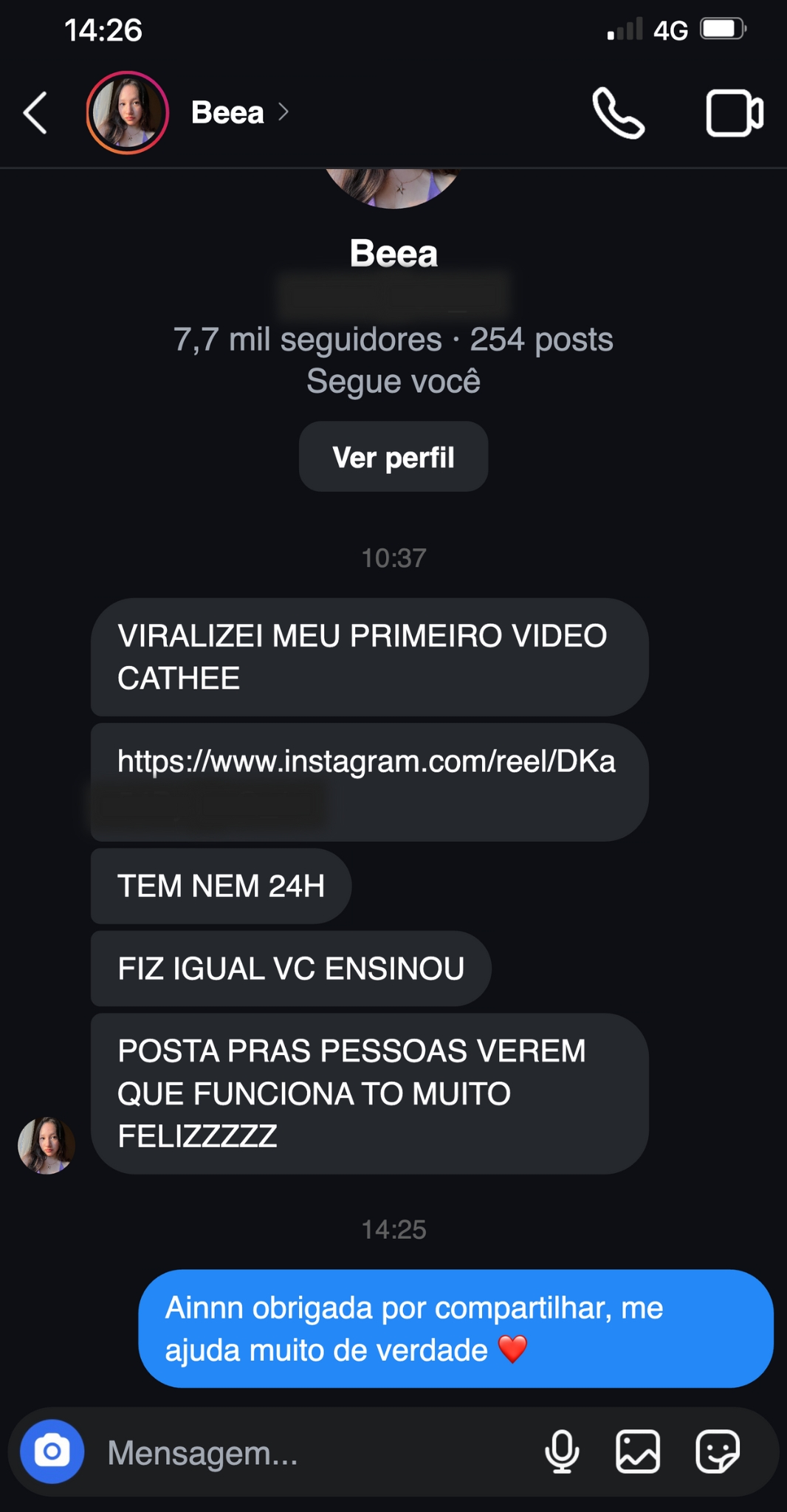The width and height of the screenshot is (787, 1512).
Task: Open the camera from message bar
Action: point(52,1451)
